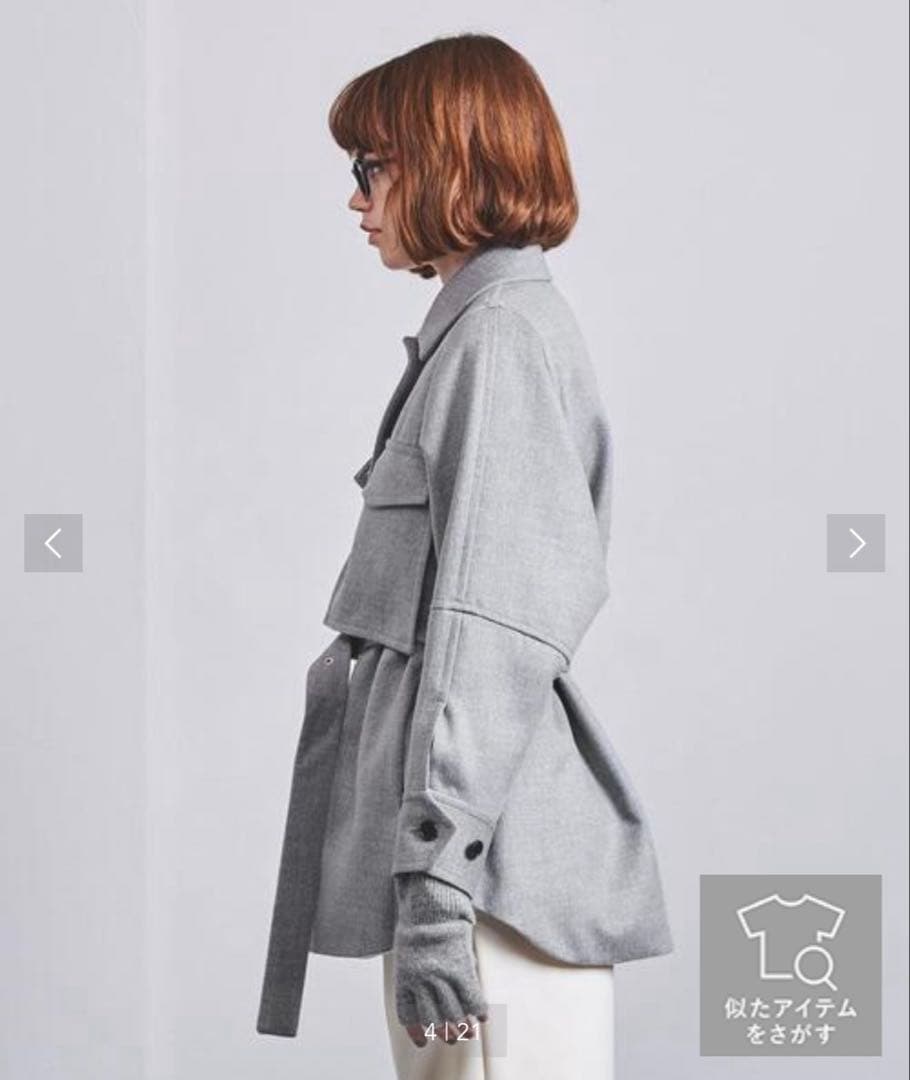Go to the previous product photo
This screenshot has width=910, height=1080.
click(53, 543)
